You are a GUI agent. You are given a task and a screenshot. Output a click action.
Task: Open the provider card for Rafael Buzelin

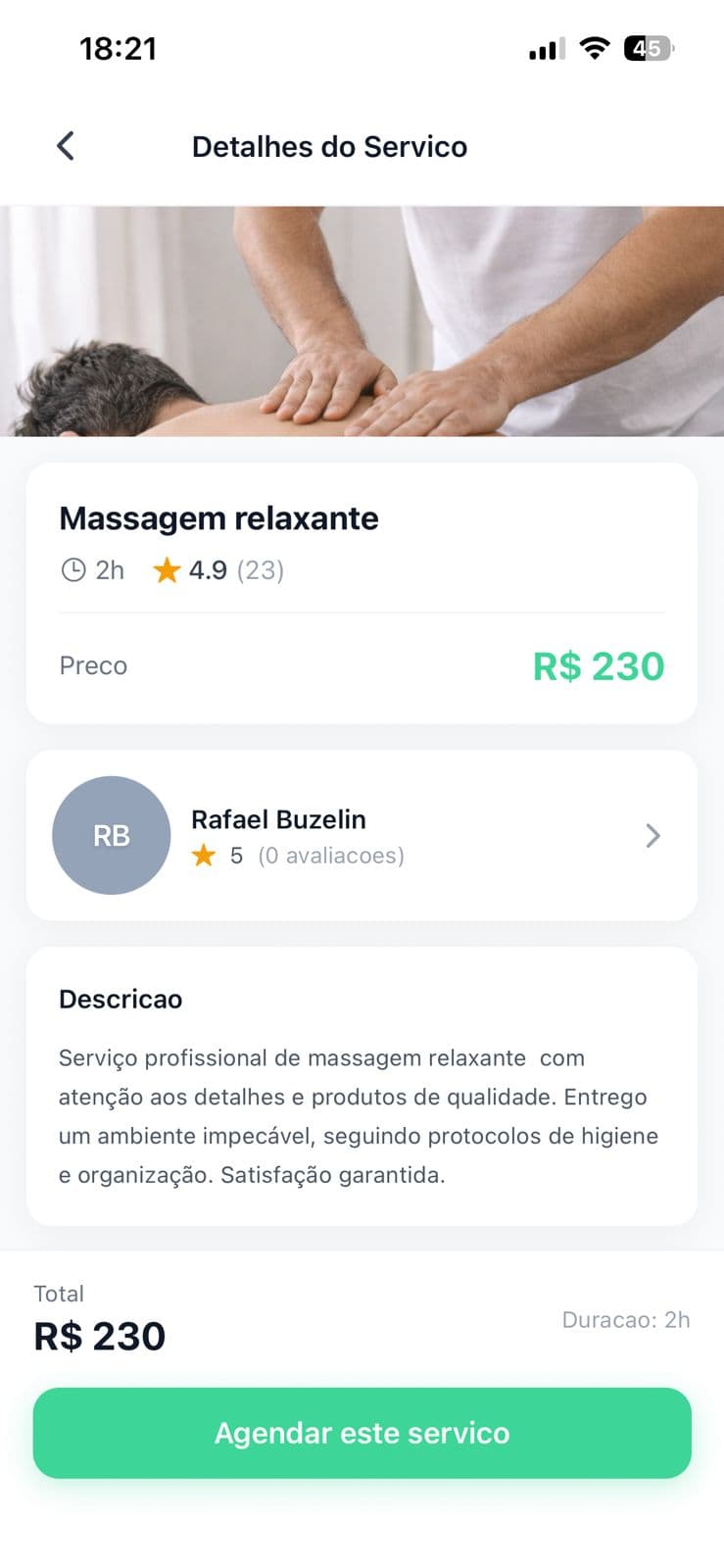point(362,835)
